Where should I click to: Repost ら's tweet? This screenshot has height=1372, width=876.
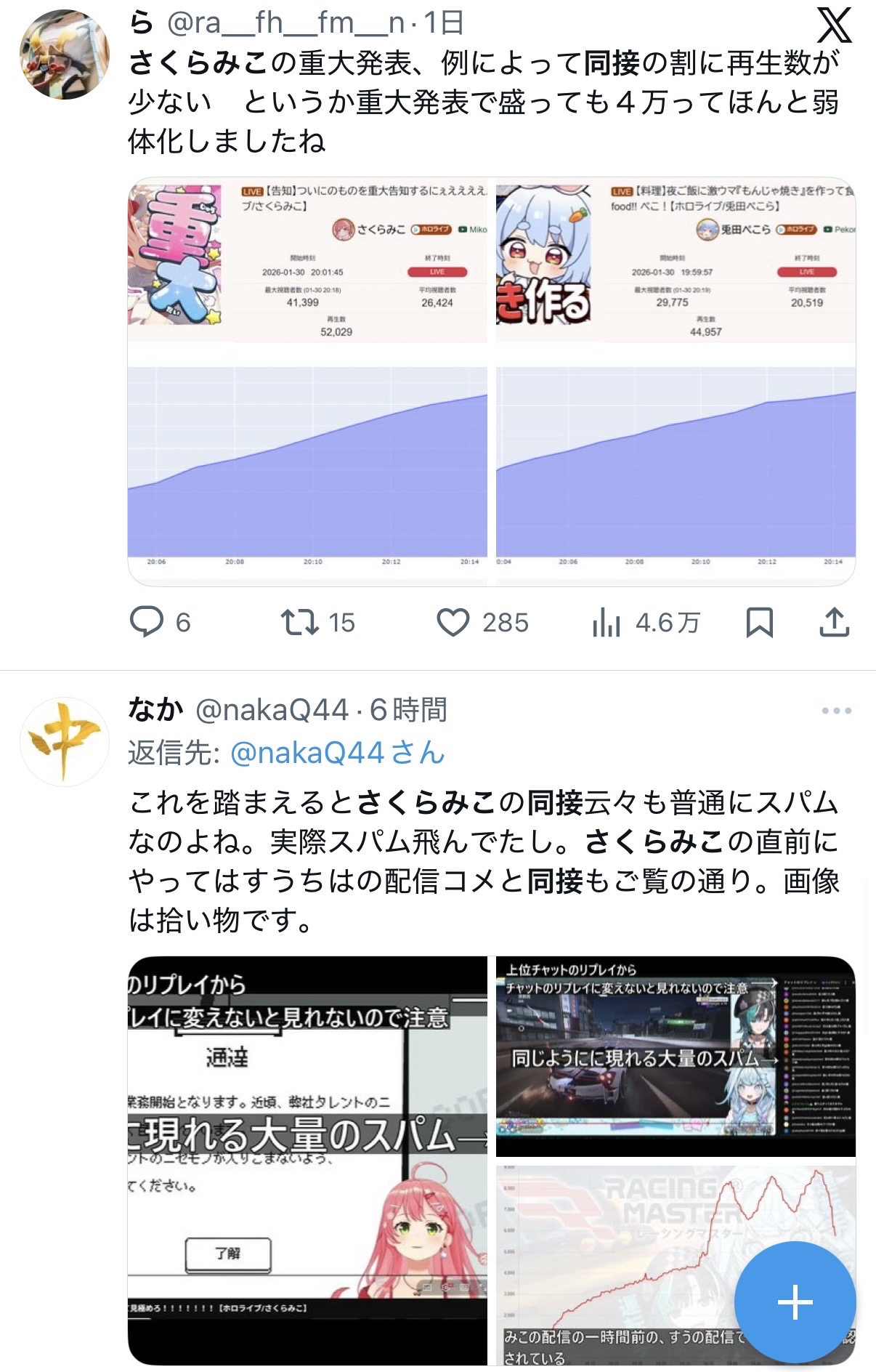point(299,623)
